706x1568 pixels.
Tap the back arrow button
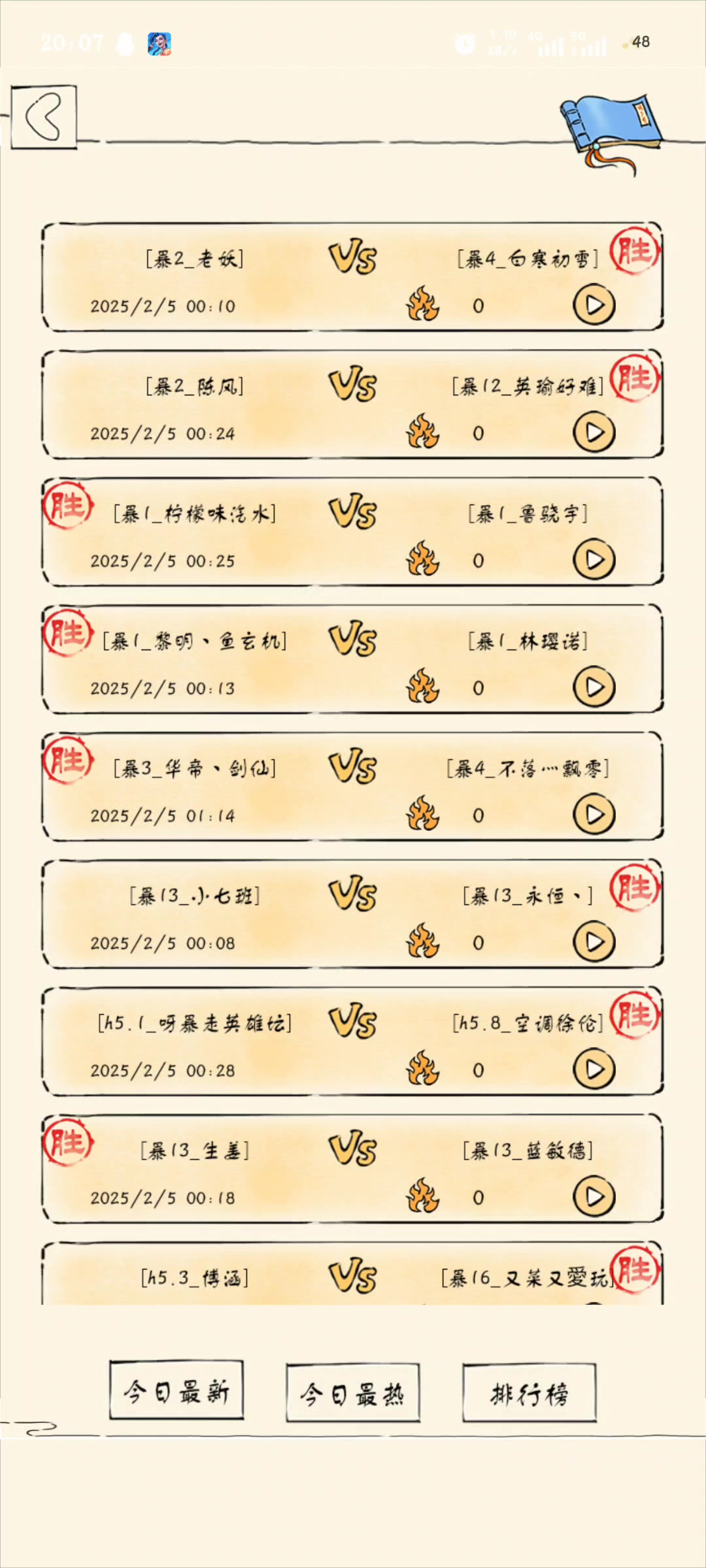tap(44, 117)
